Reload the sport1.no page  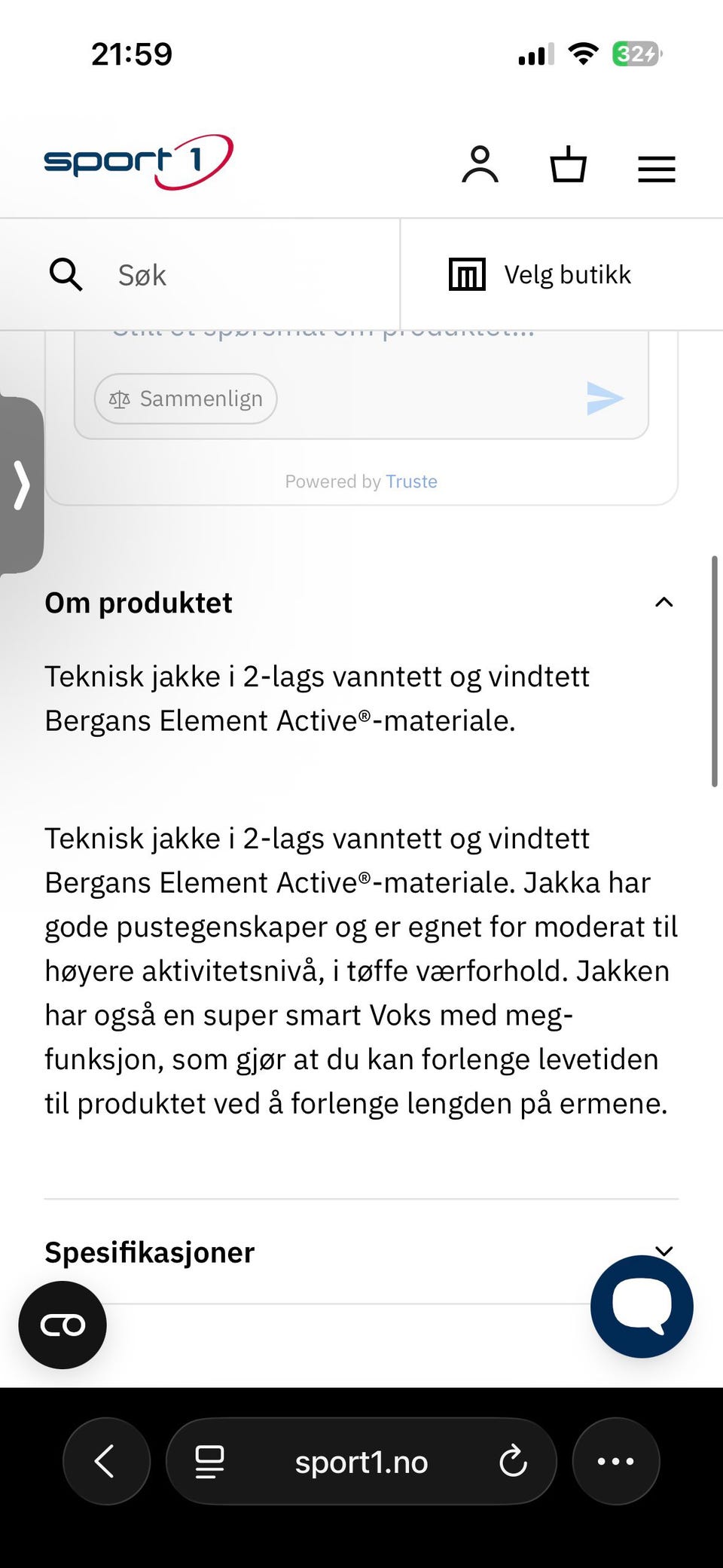pyautogui.click(x=513, y=1462)
